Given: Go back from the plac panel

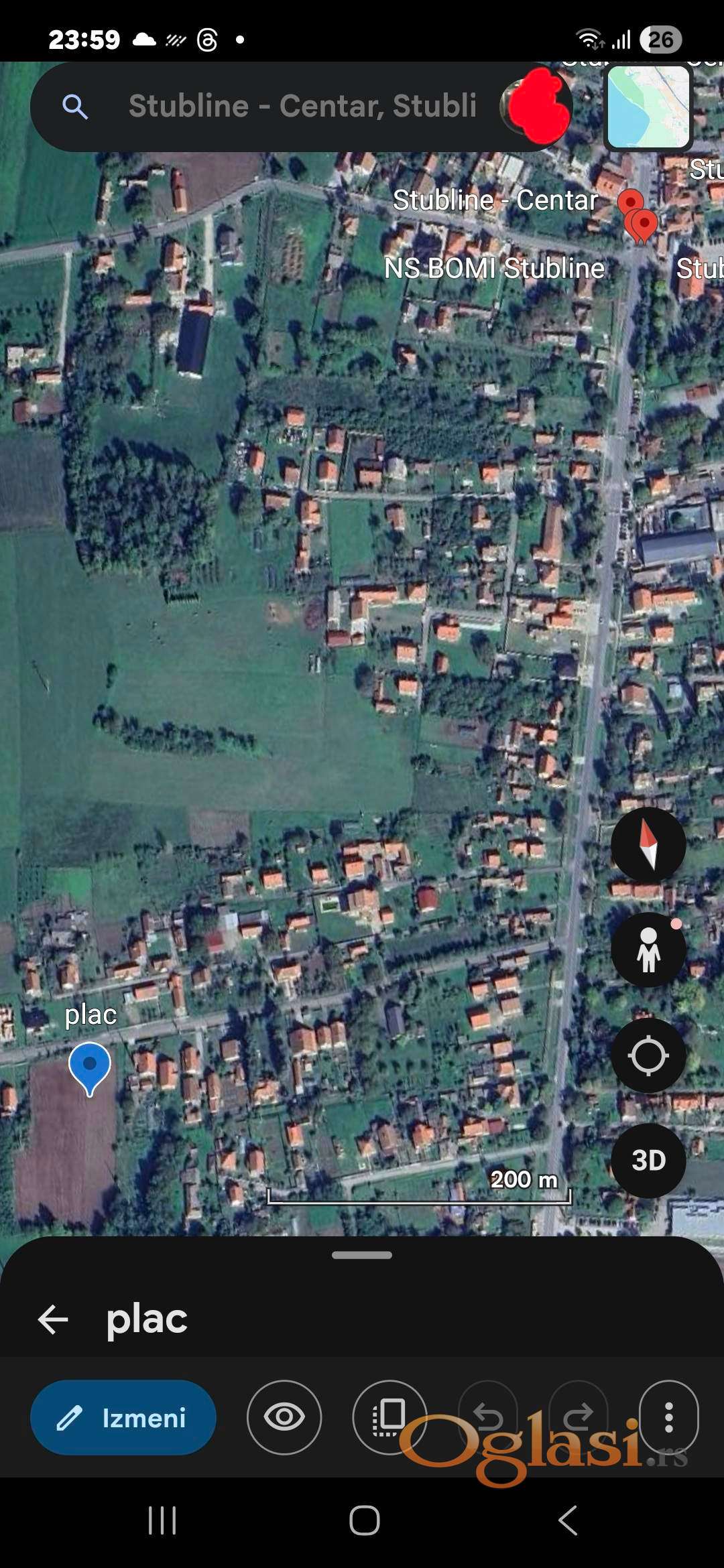Looking at the screenshot, I should tap(54, 1319).
